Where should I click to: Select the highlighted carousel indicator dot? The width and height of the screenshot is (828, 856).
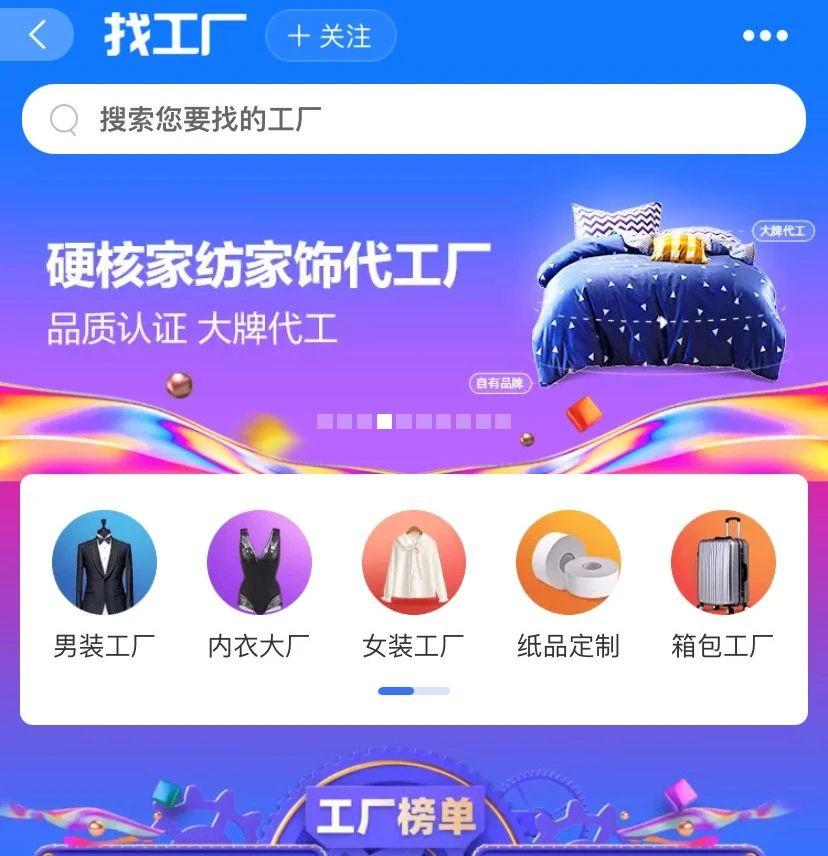[385, 422]
